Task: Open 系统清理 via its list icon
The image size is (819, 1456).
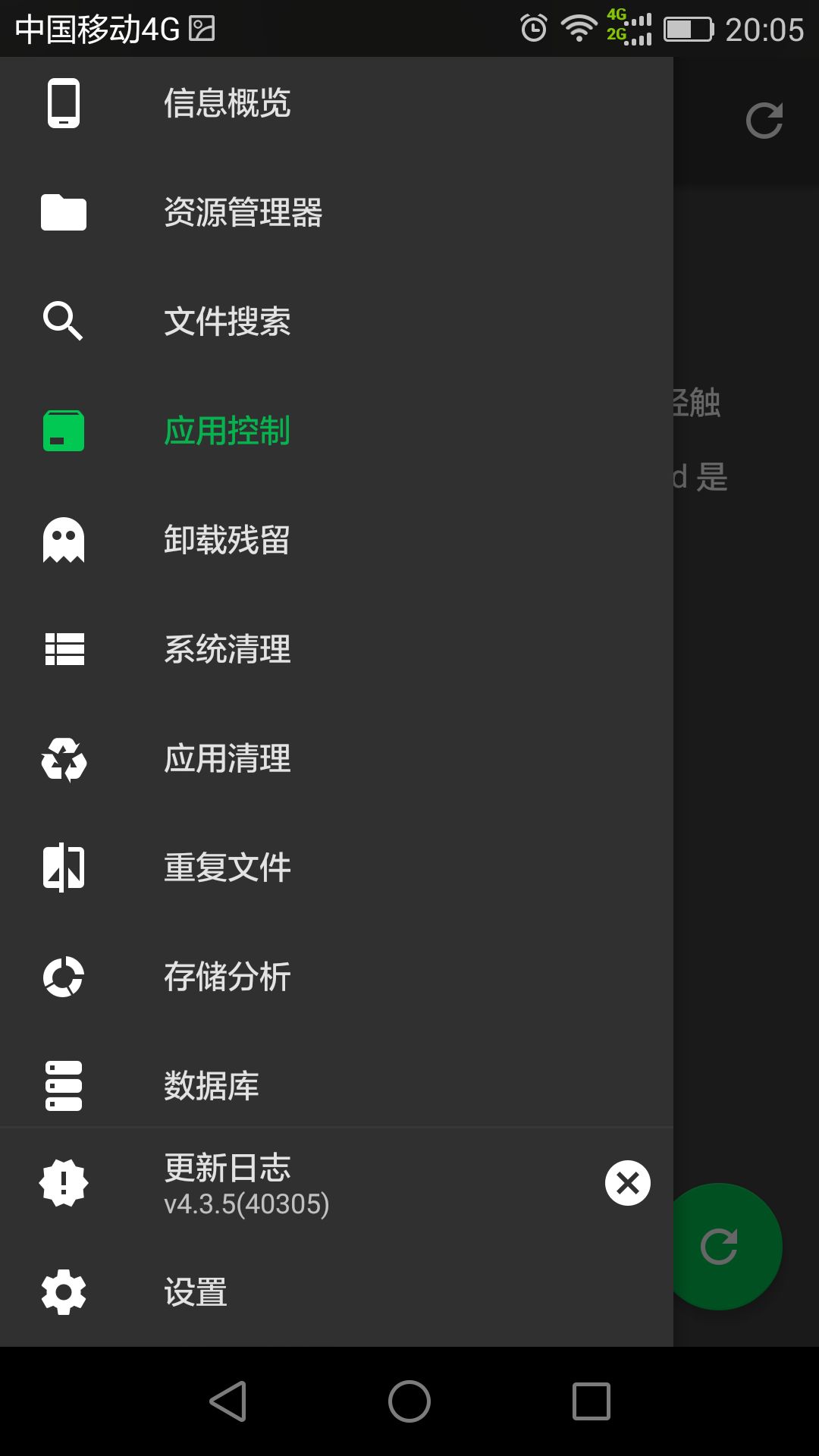Action: tap(63, 649)
